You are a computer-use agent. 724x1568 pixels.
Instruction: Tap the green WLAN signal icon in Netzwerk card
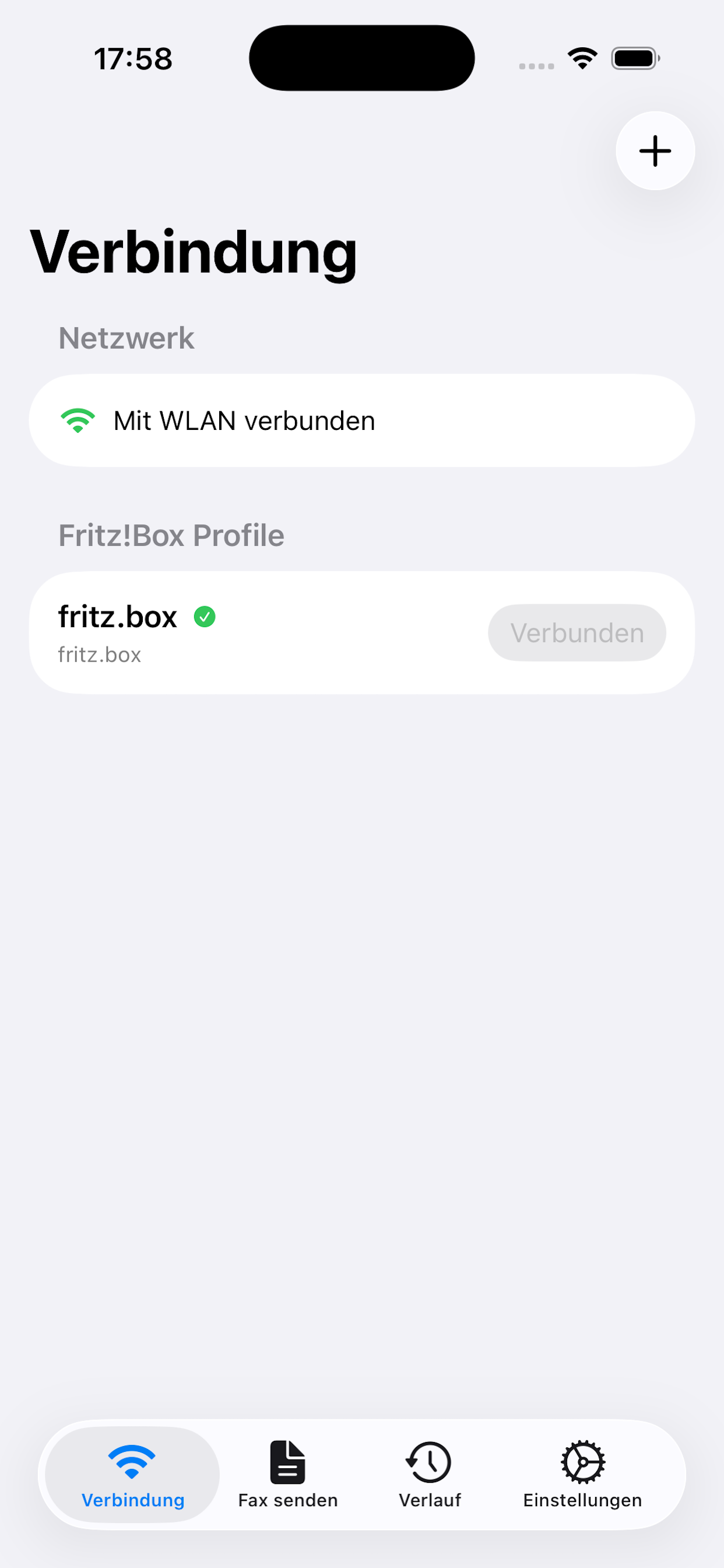click(78, 420)
